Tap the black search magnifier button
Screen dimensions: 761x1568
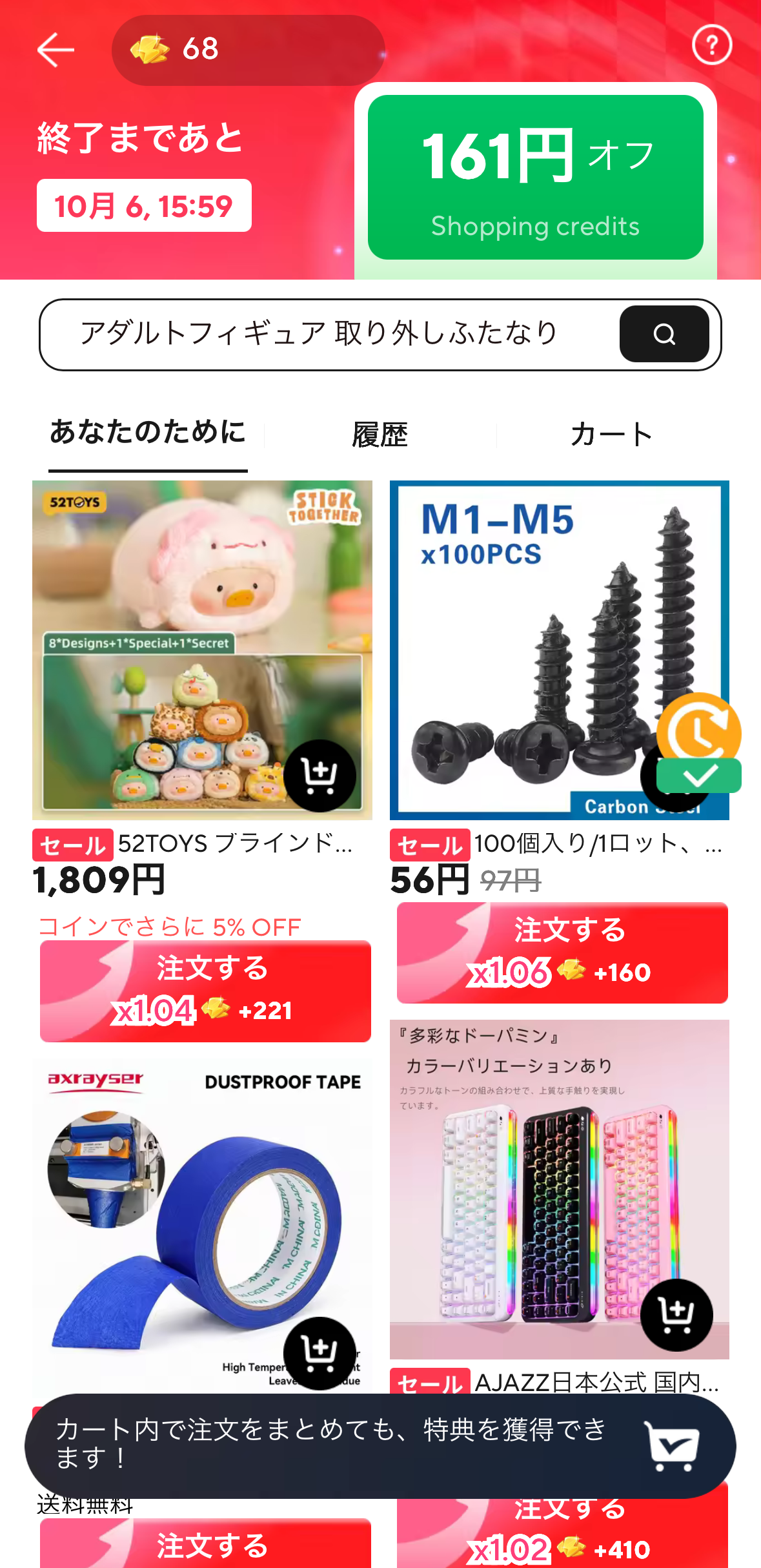point(664,334)
